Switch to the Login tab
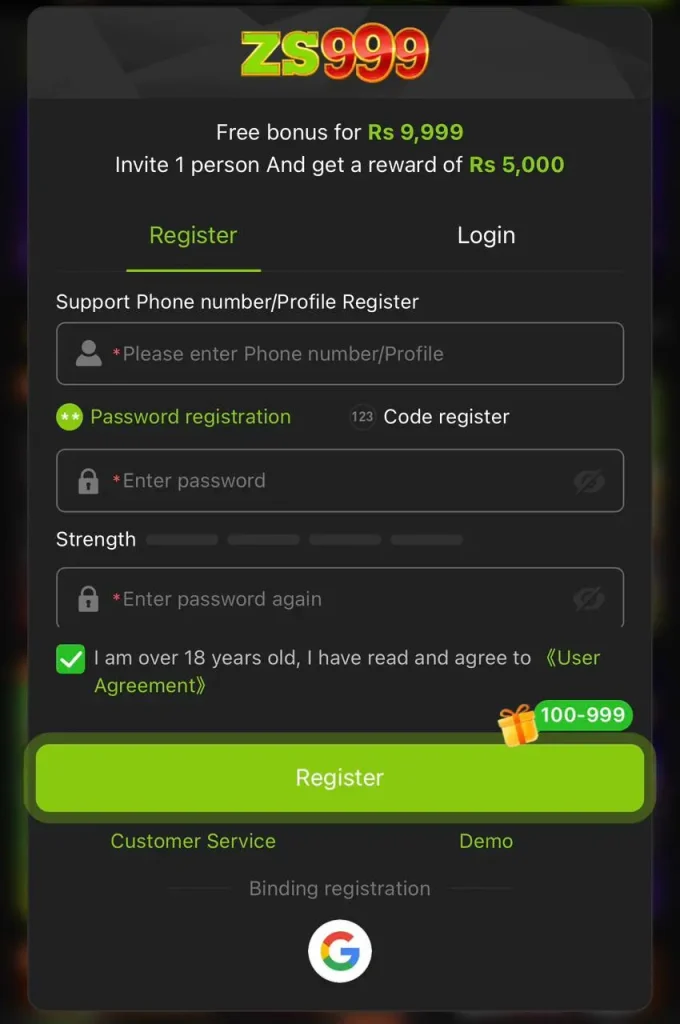680x1024 pixels. coord(486,236)
